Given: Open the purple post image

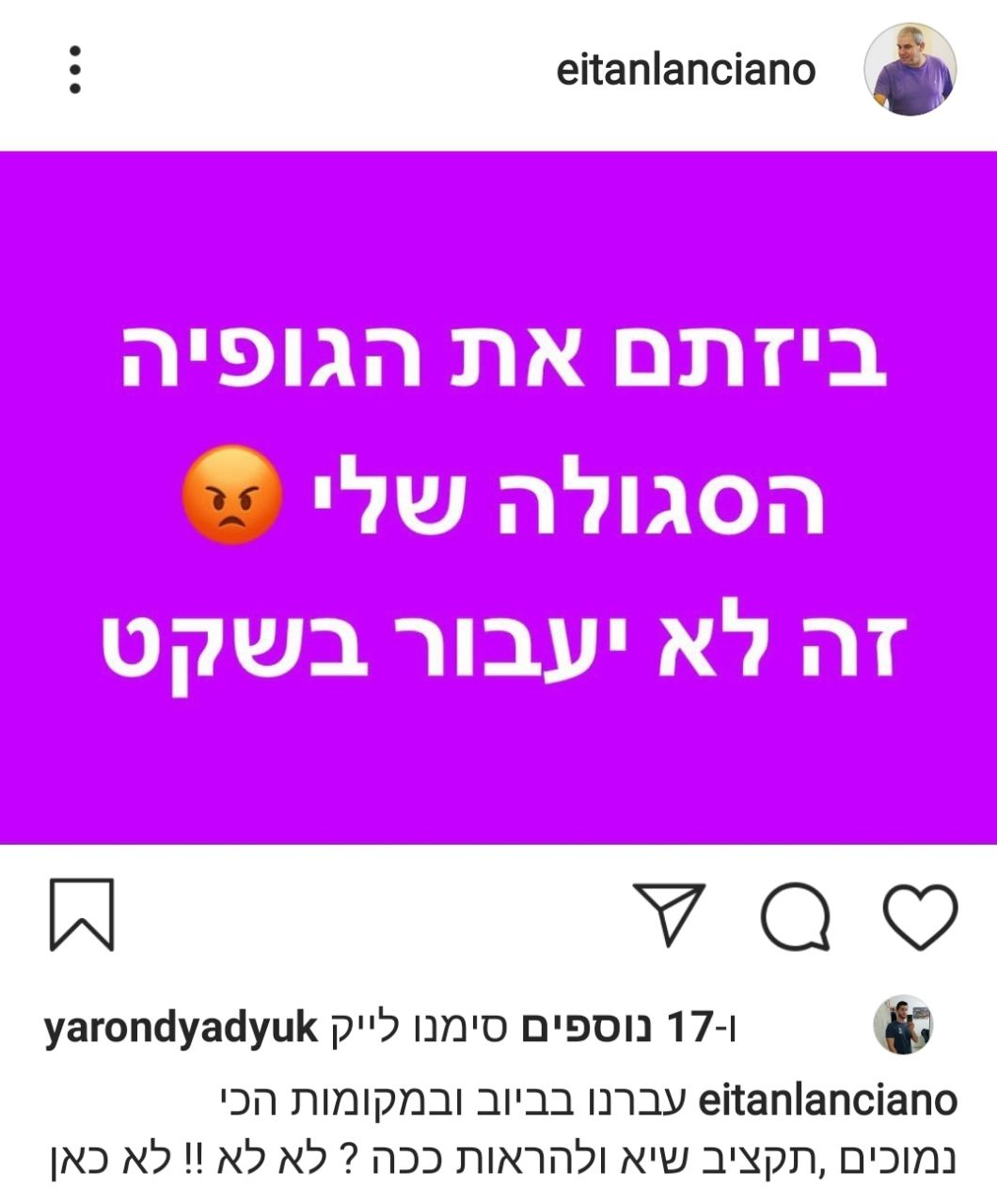Looking at the screenshot, I should click(498, 498).
